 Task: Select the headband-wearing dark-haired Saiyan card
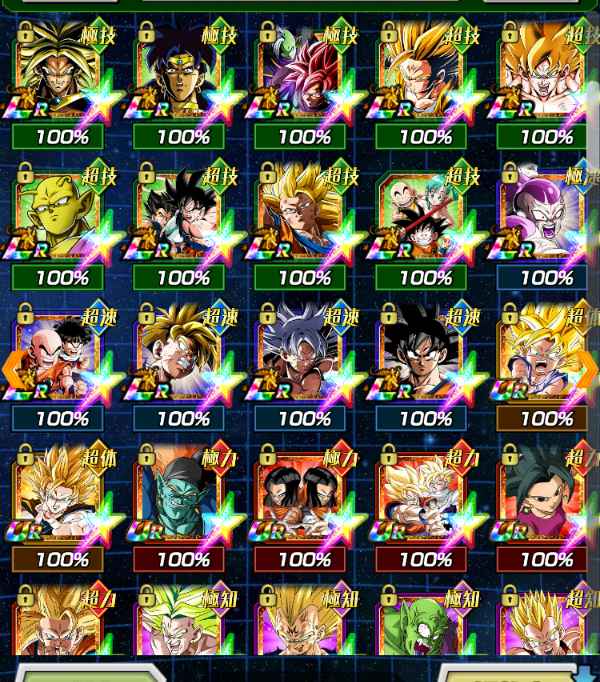click(x=183, y=78)
